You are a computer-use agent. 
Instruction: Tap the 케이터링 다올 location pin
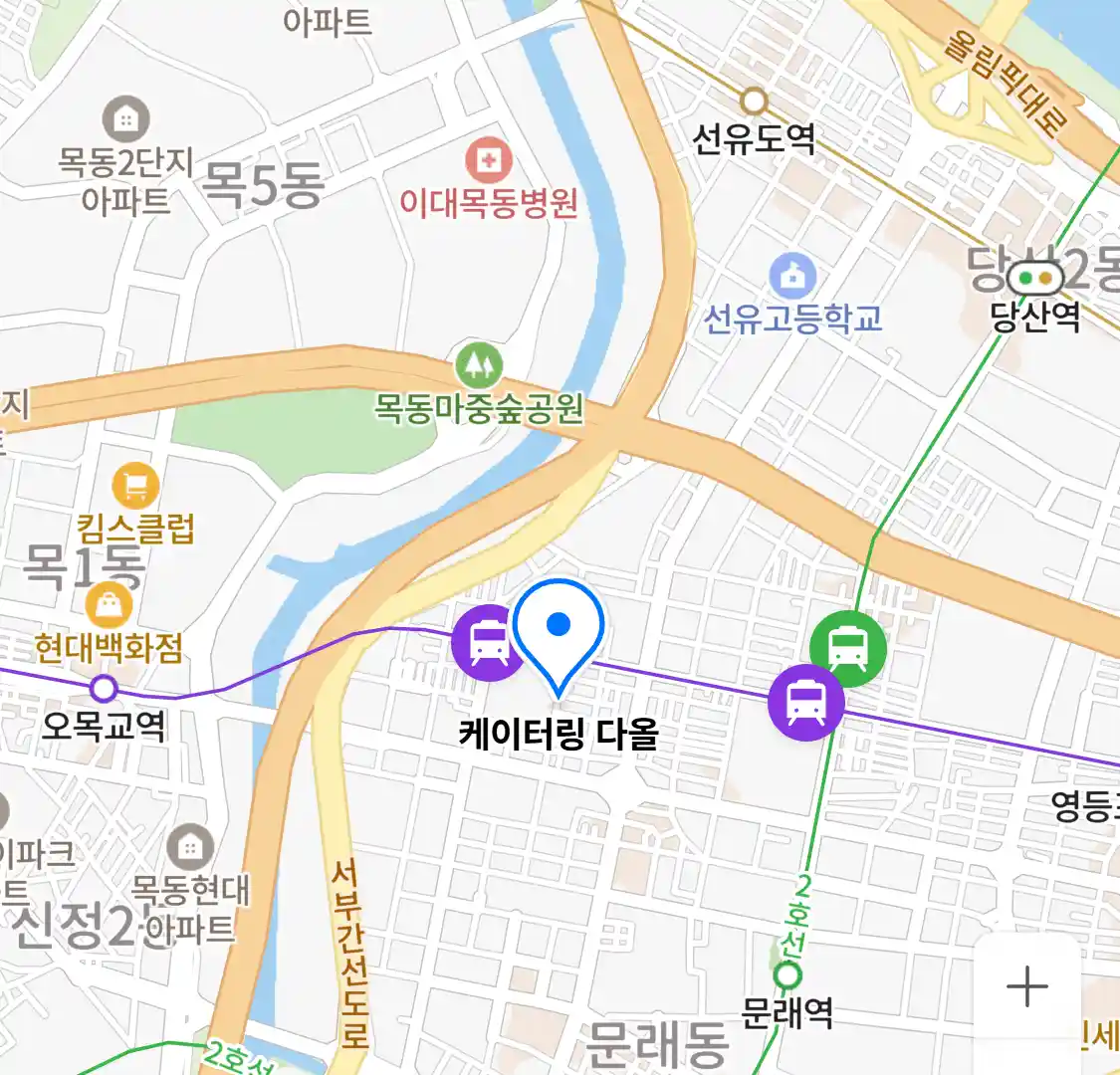pyautogui.click(x=559, y=633)
